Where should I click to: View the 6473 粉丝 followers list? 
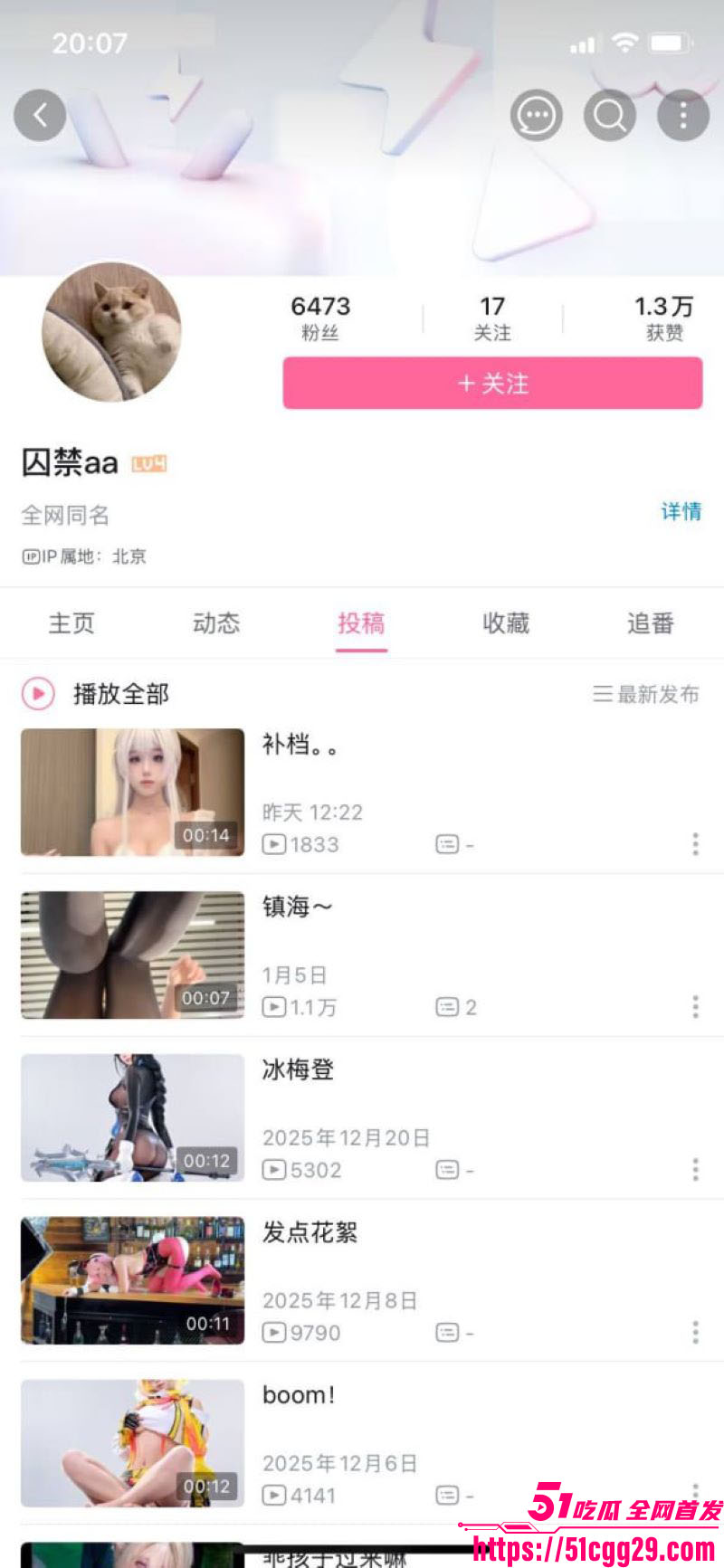tap(320, 318)
